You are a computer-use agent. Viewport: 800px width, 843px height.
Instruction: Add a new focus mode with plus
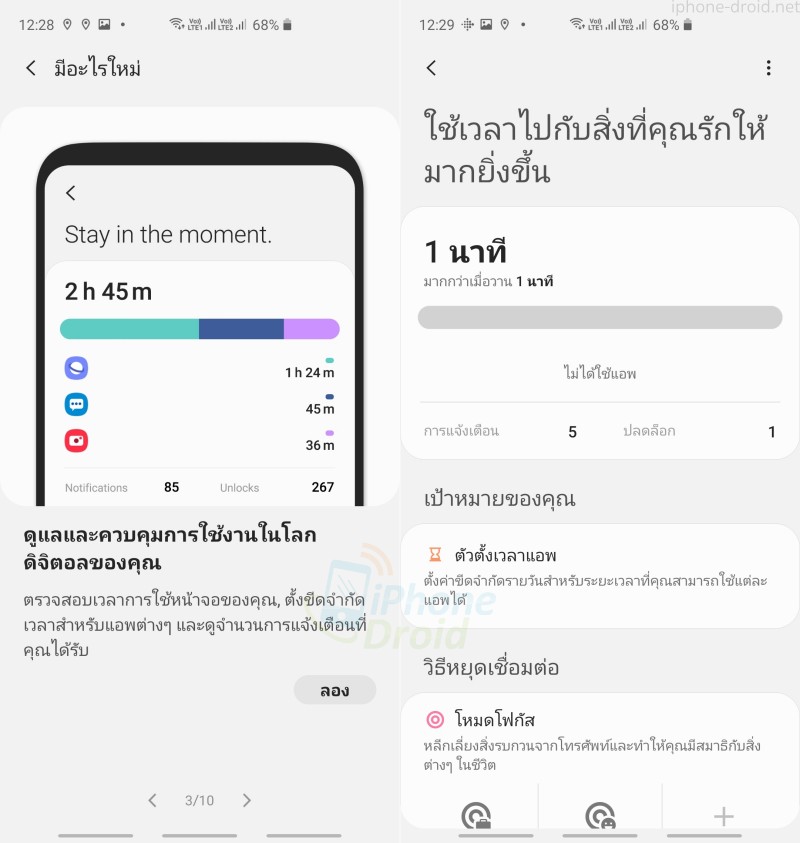pos(723,816)
